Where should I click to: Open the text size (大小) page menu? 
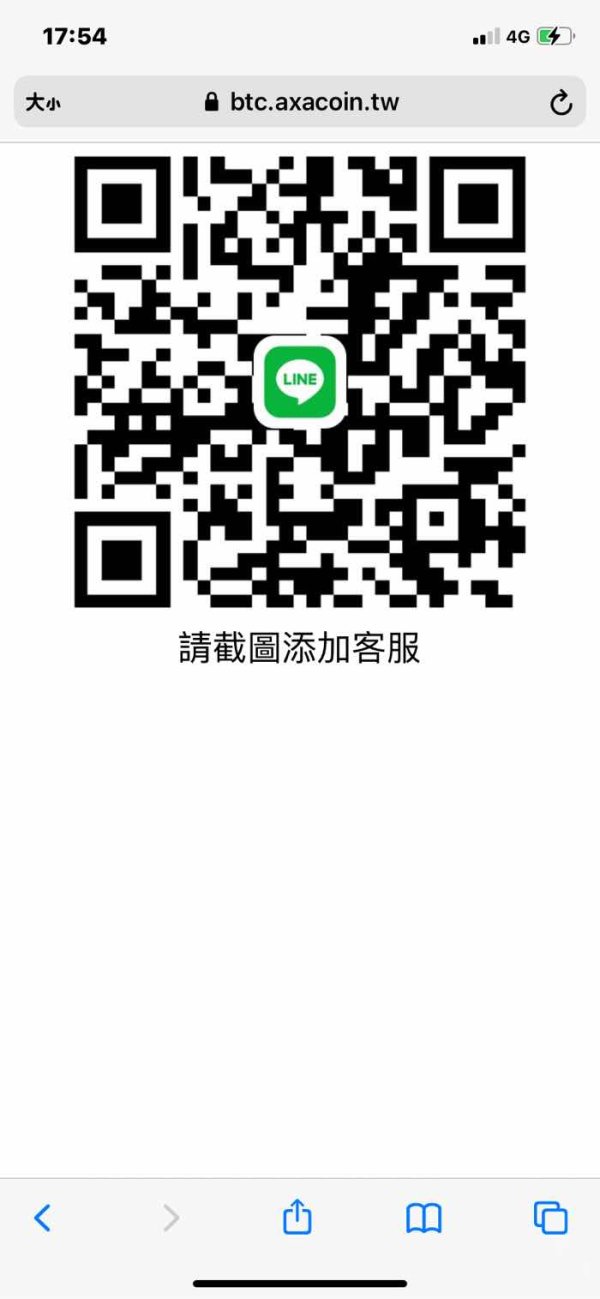42,102
